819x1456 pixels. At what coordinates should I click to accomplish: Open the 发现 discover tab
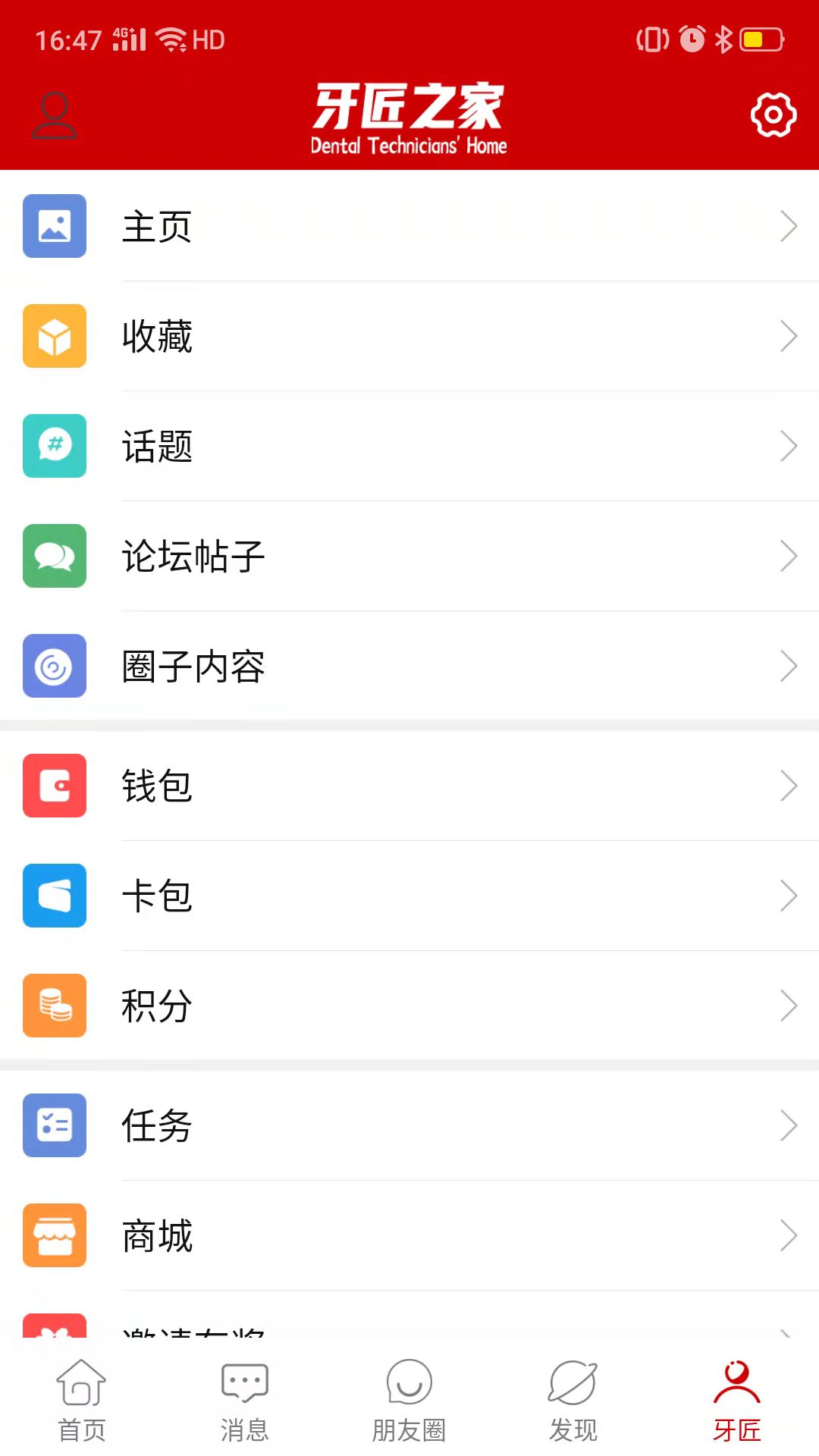[573, 1399]
